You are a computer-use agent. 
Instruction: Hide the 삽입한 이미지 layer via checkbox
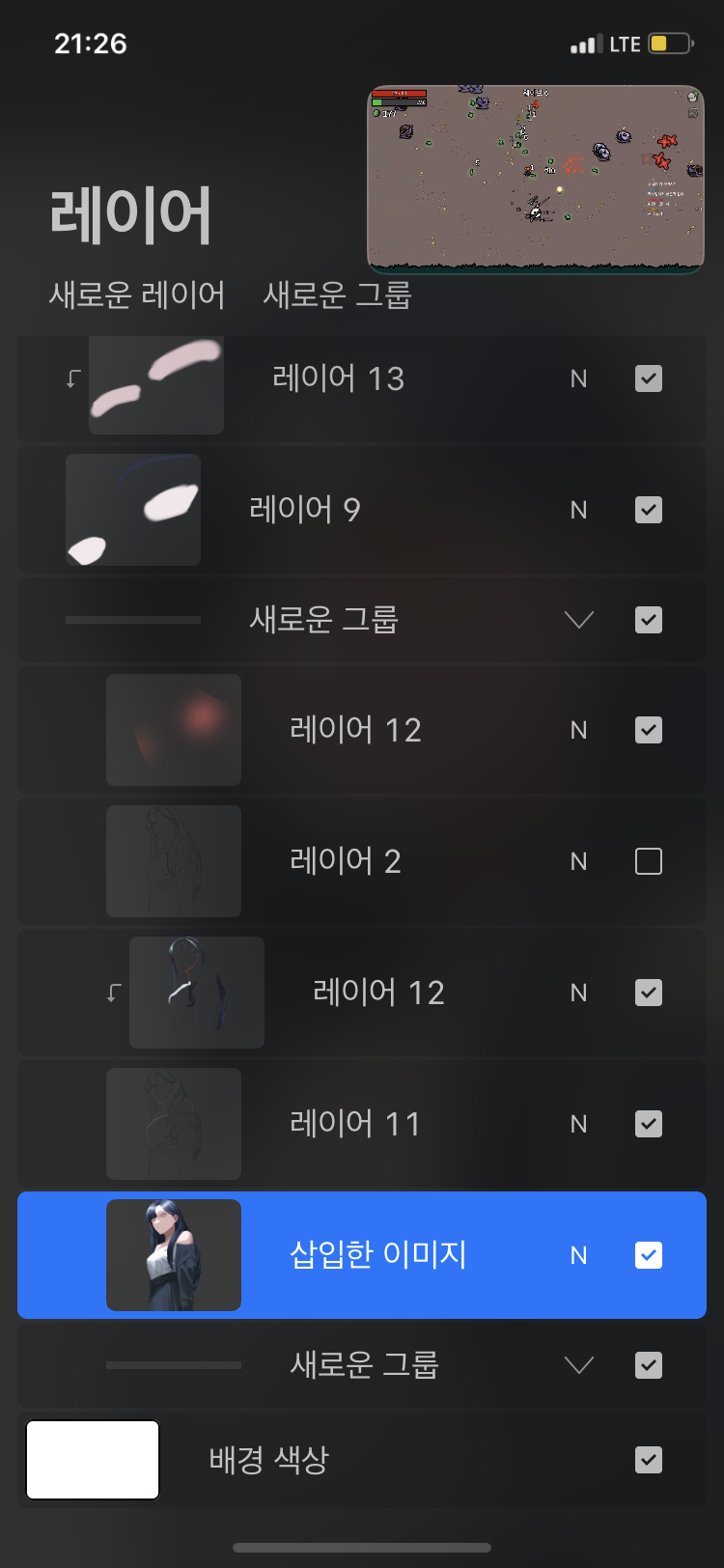click(x=649, y=1255)
